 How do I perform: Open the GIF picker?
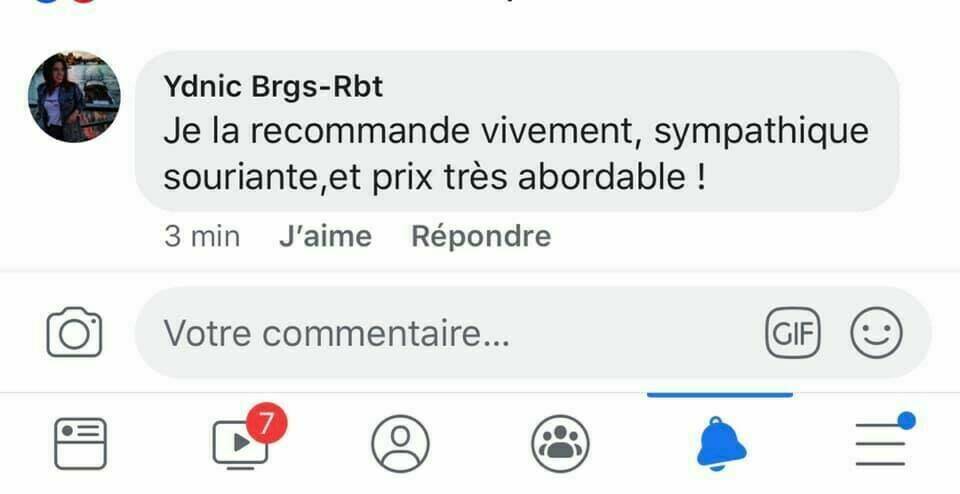[x=792, y=333]
